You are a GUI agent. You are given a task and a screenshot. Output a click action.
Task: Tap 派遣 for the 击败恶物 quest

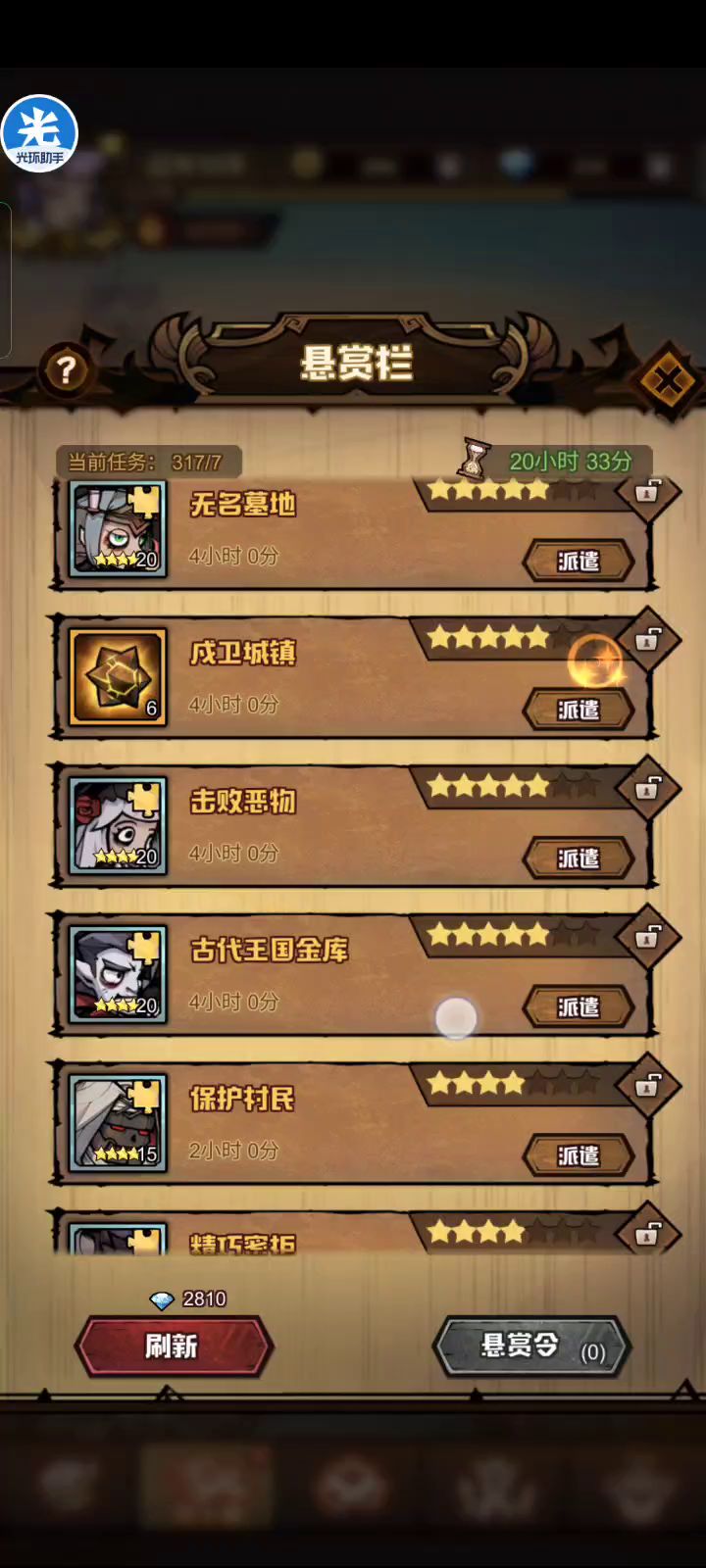(578, 858)
